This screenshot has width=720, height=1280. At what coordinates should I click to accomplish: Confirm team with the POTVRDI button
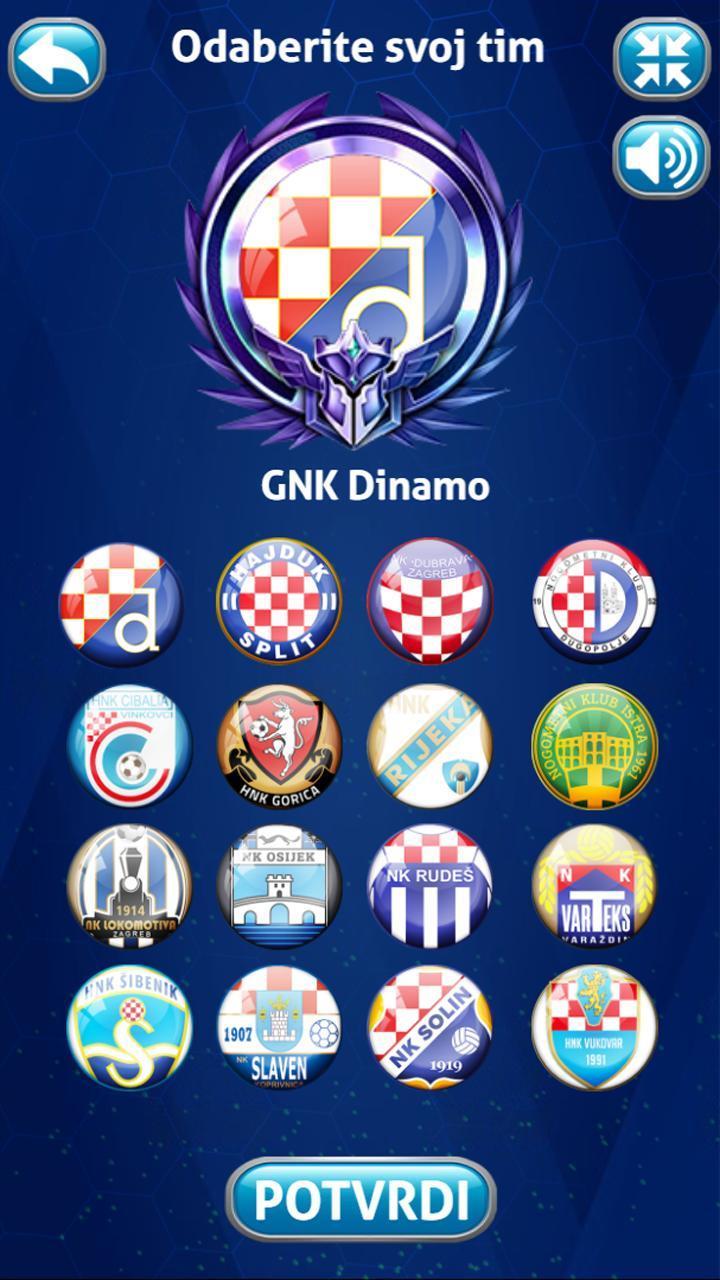point(361,1200)
